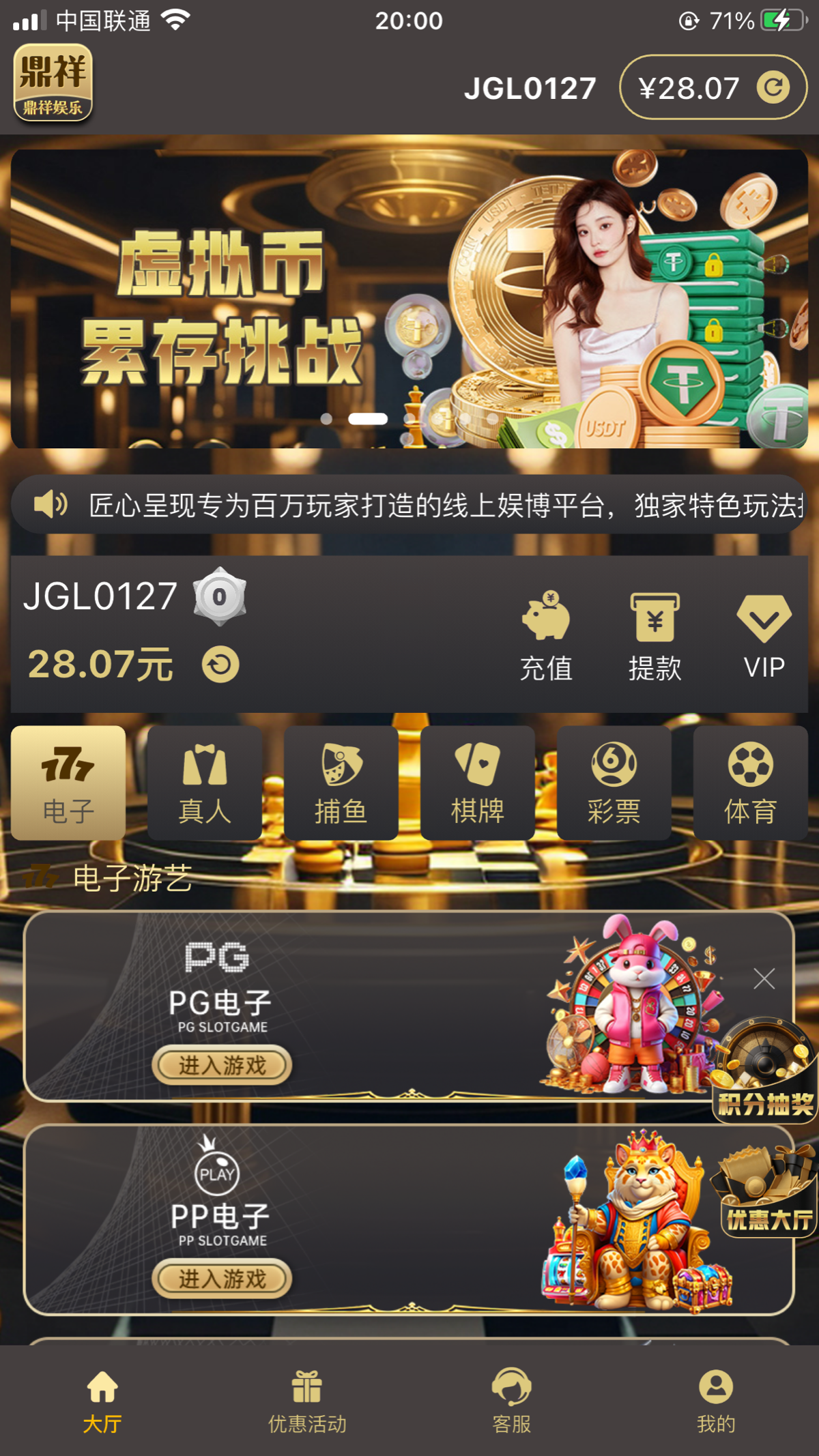Refresh the balance in the top bar
This screenshot has height=1456, width=819.
click(773, 87)
